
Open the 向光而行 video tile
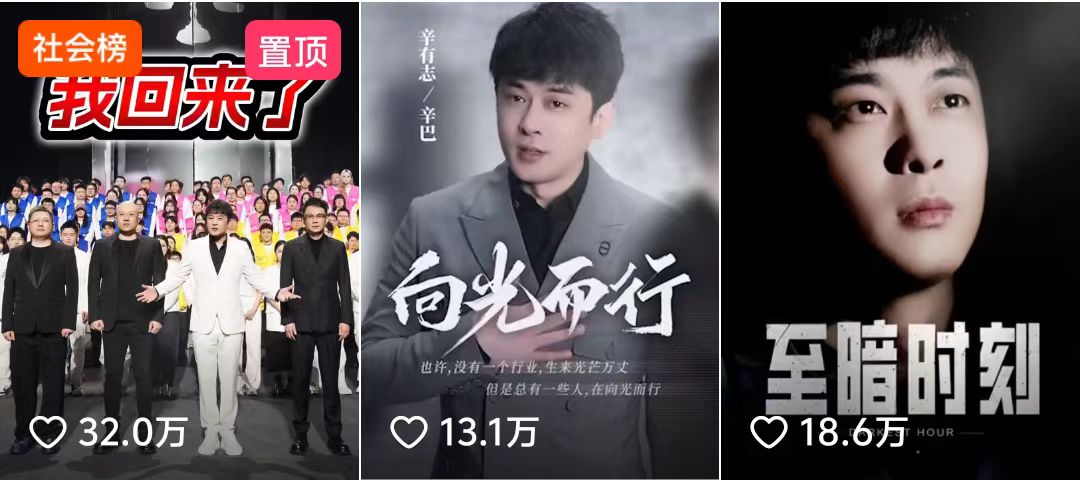point(540,240)
